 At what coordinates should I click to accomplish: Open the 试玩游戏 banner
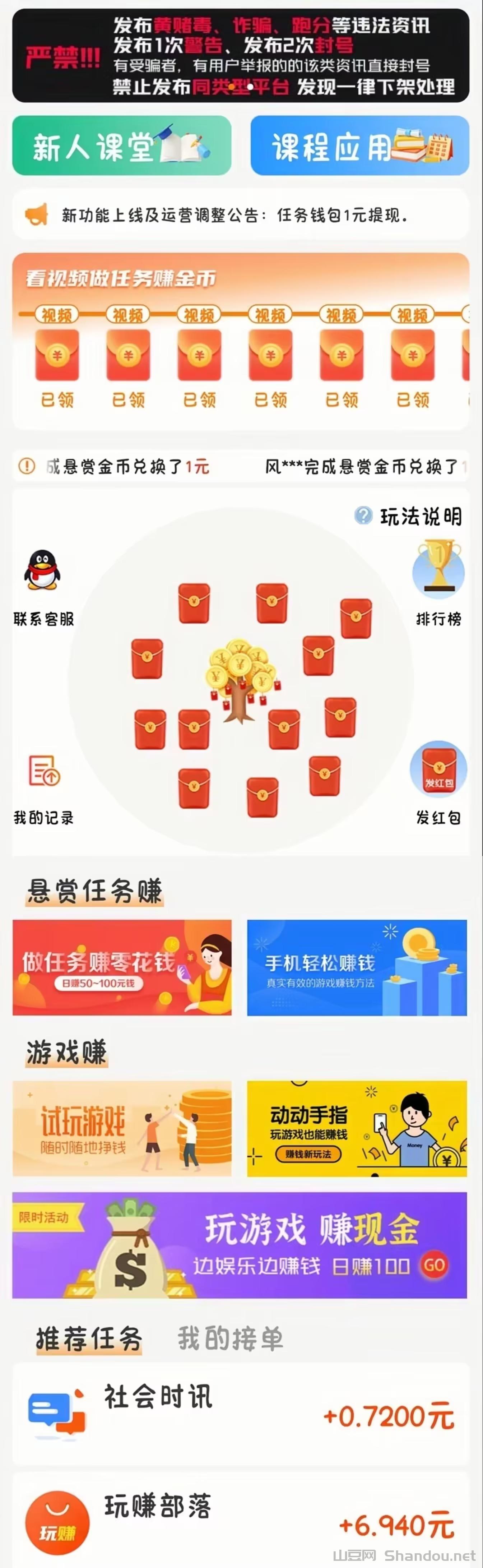[x=122, y=1129]
